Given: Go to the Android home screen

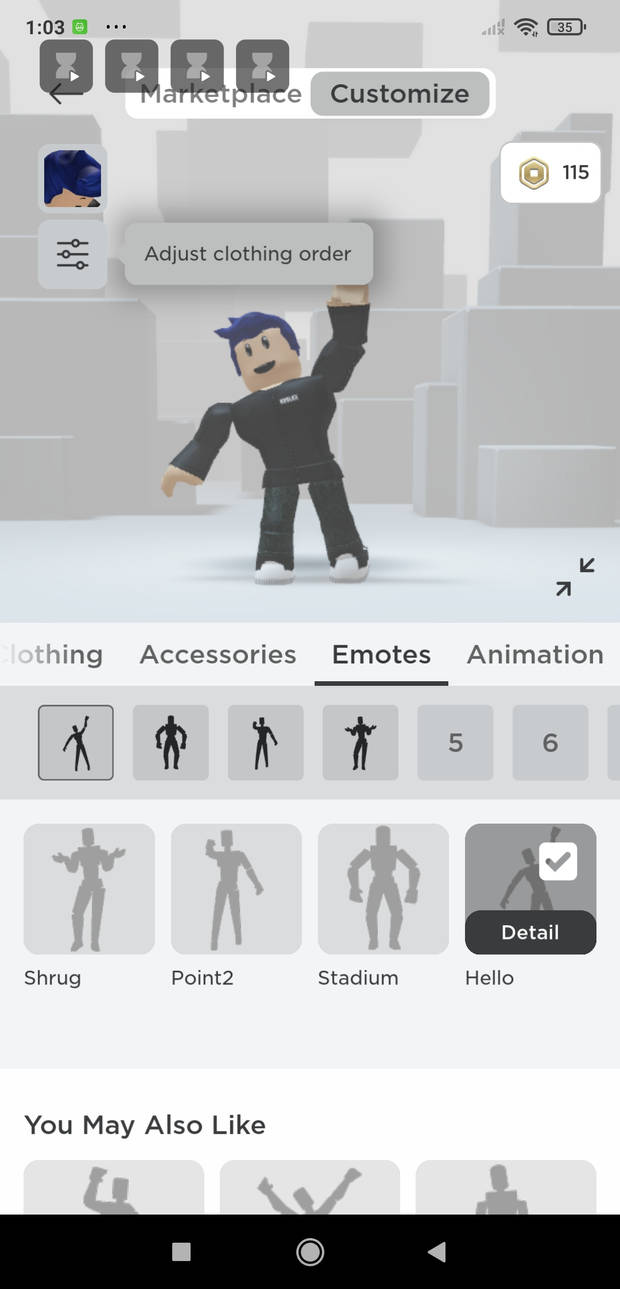Looking at the screenshot, I should click(310, 1251).
